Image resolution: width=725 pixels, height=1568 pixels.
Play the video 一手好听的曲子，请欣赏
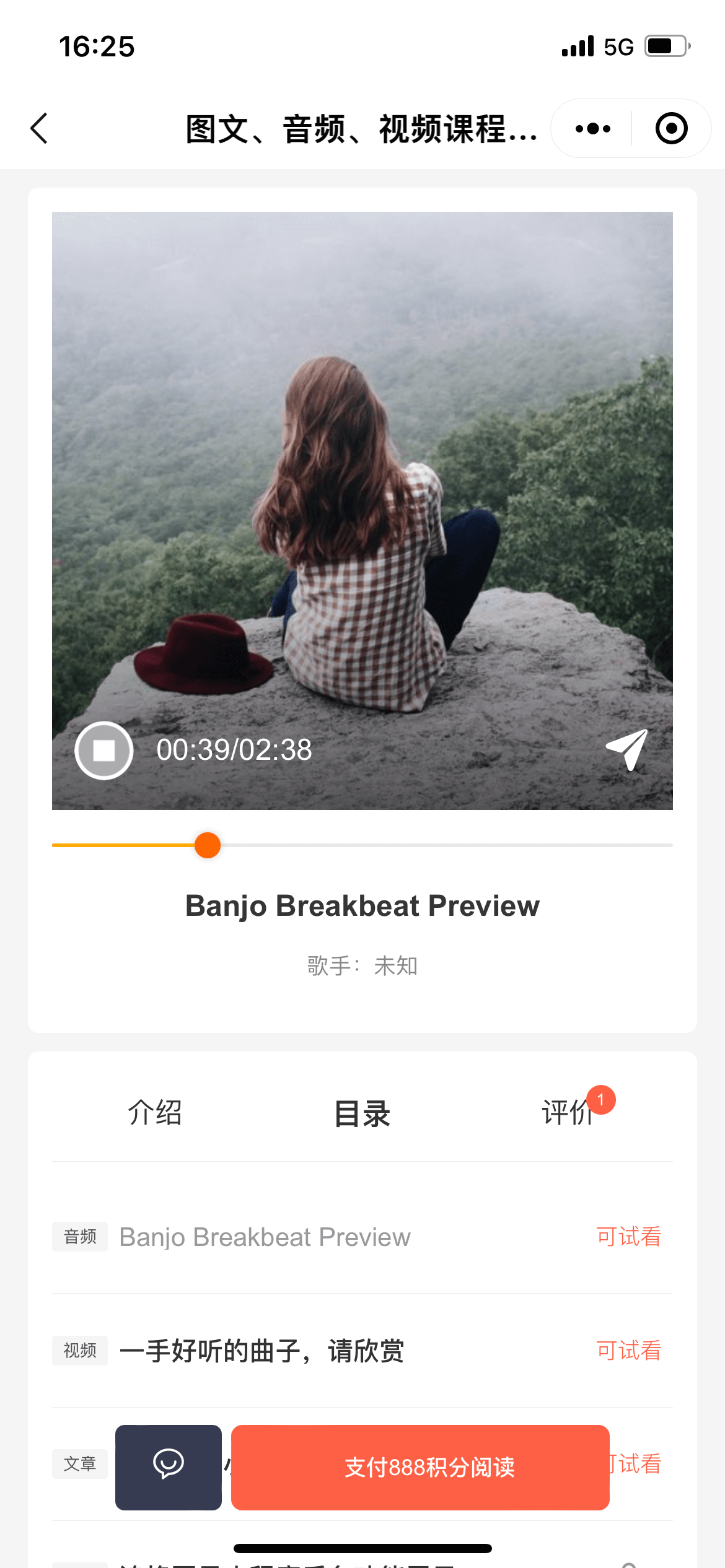pos(362,1351)
